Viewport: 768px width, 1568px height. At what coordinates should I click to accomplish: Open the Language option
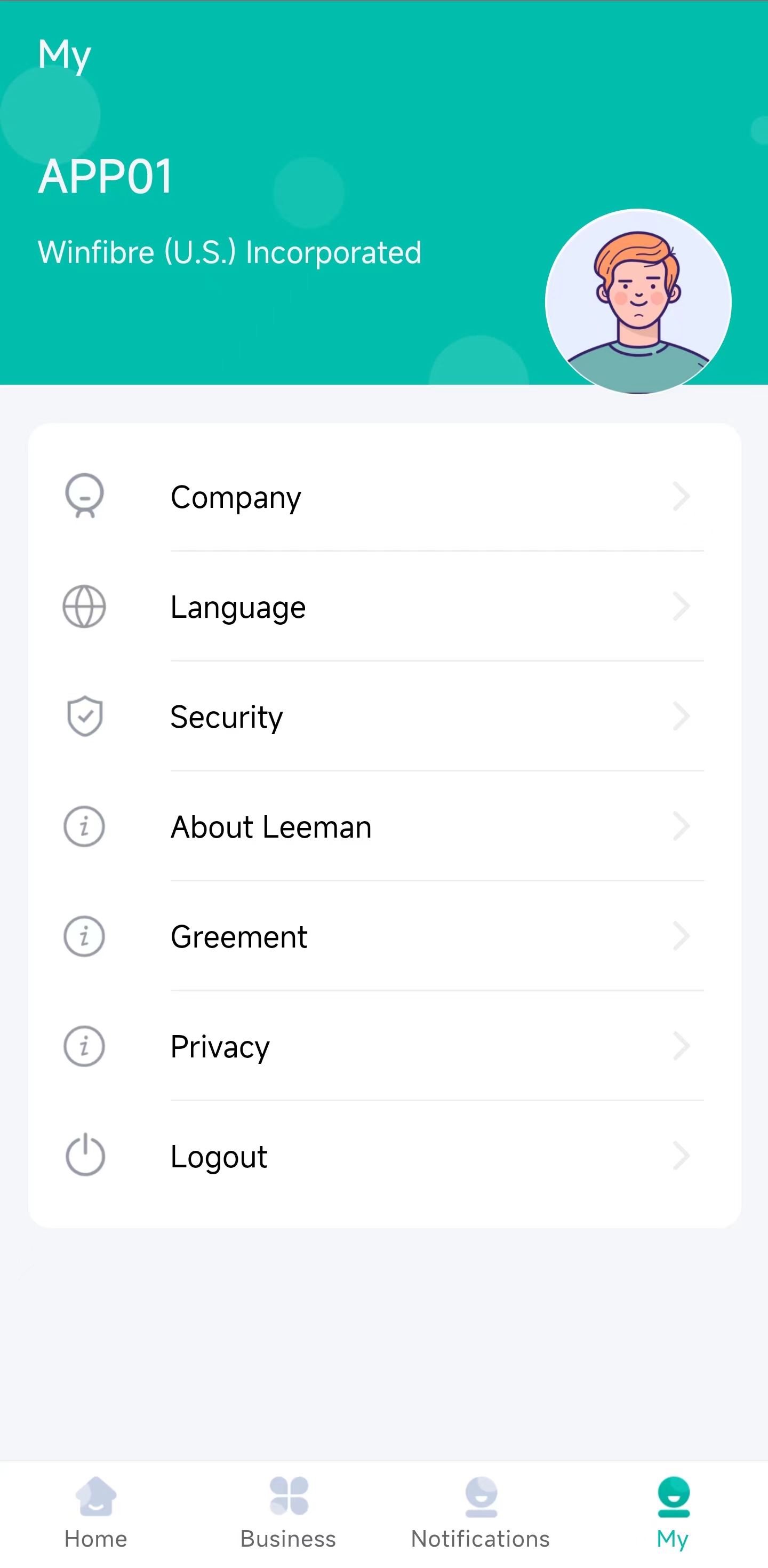click(384, 607)
